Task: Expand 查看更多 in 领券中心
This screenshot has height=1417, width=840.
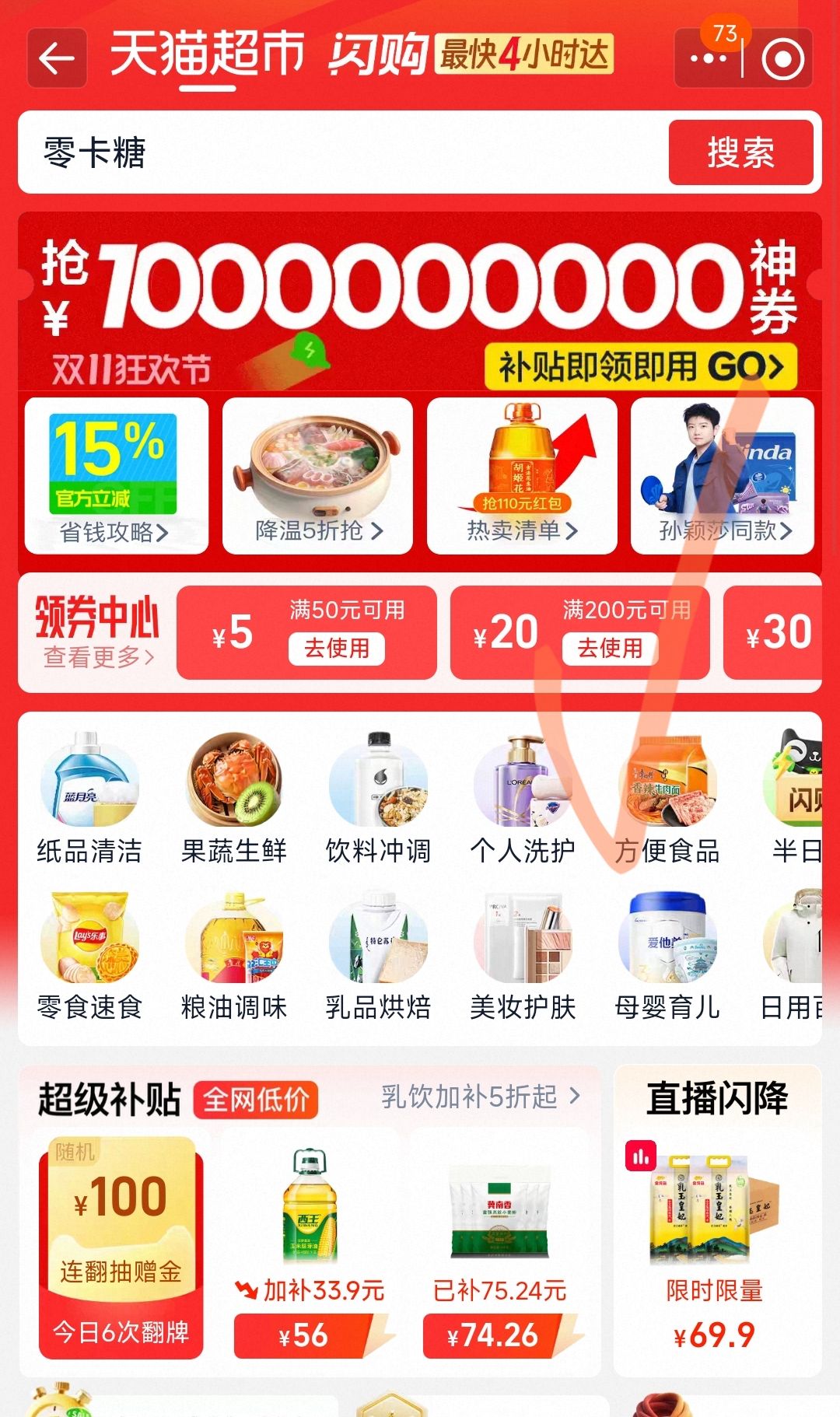Action: click(93, 657)
